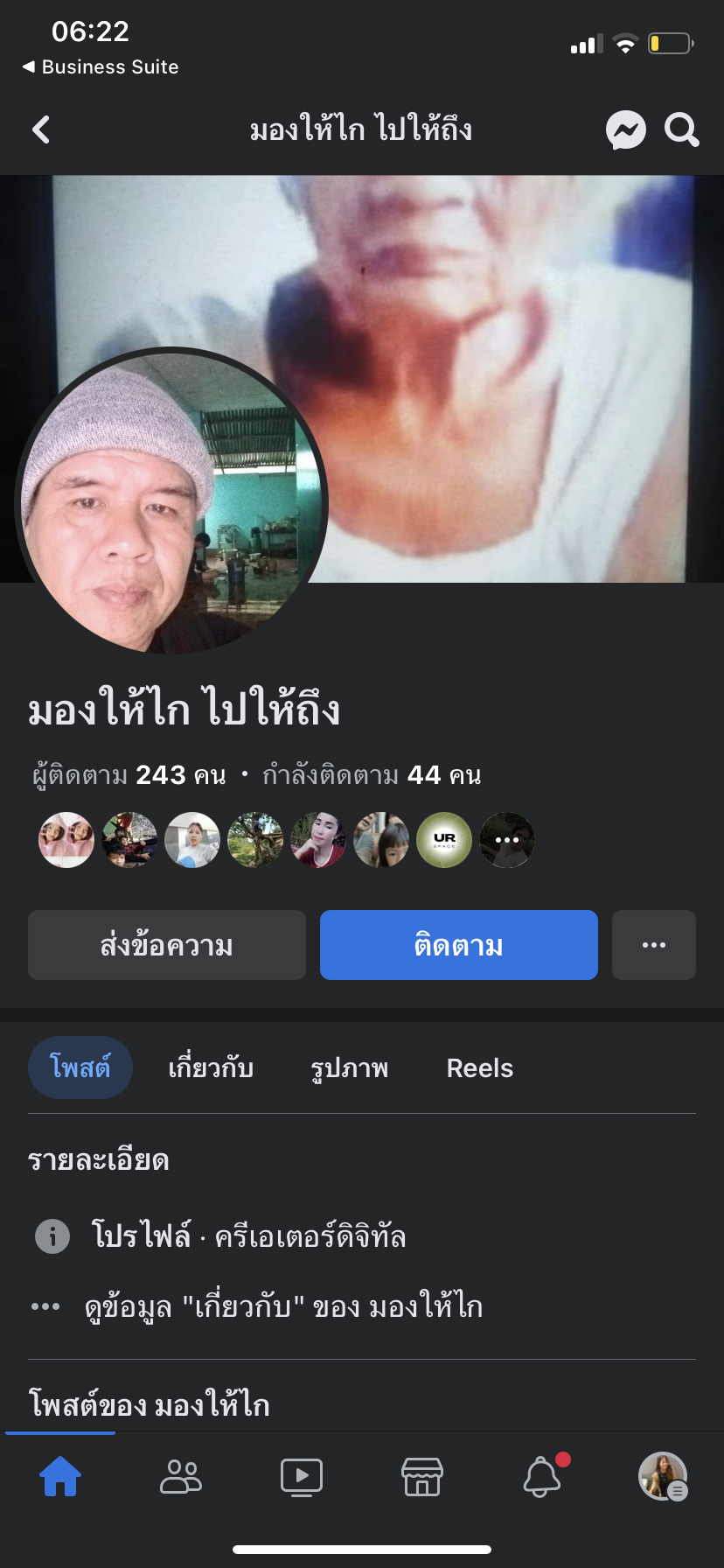Open Messenger from the top bar

[626, 130]
